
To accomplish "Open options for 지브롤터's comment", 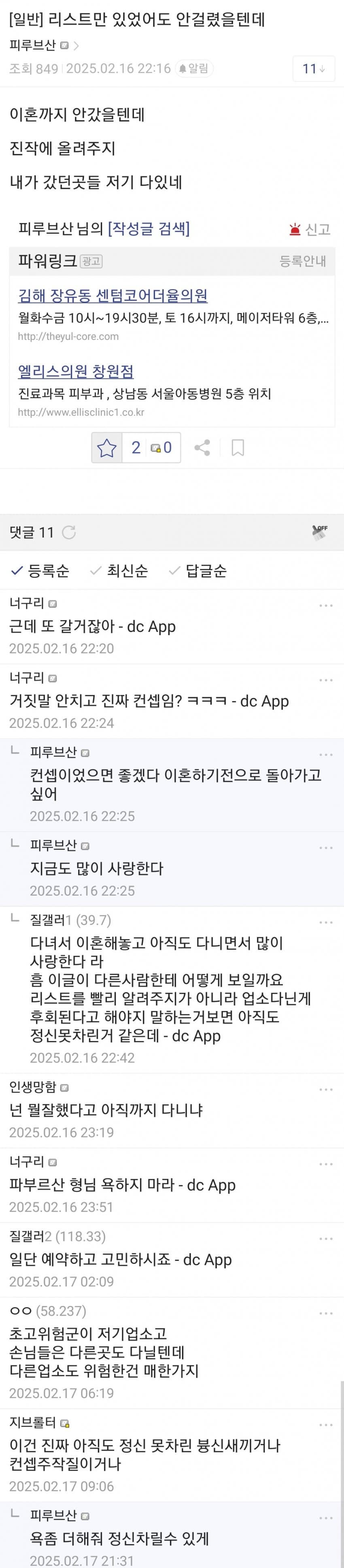I will (x=326, y=1425).
